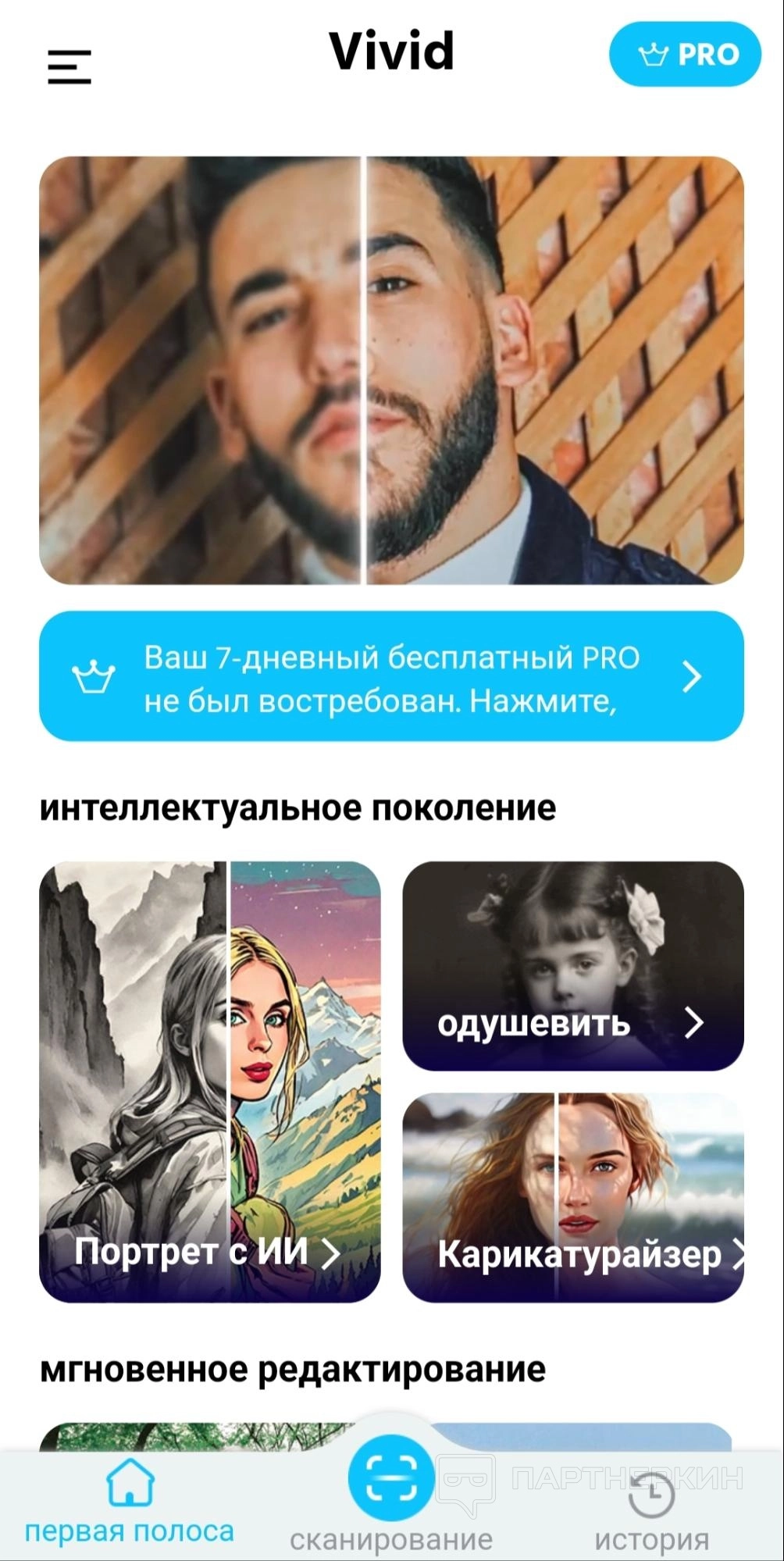Open the PRO subscription button

685,55
